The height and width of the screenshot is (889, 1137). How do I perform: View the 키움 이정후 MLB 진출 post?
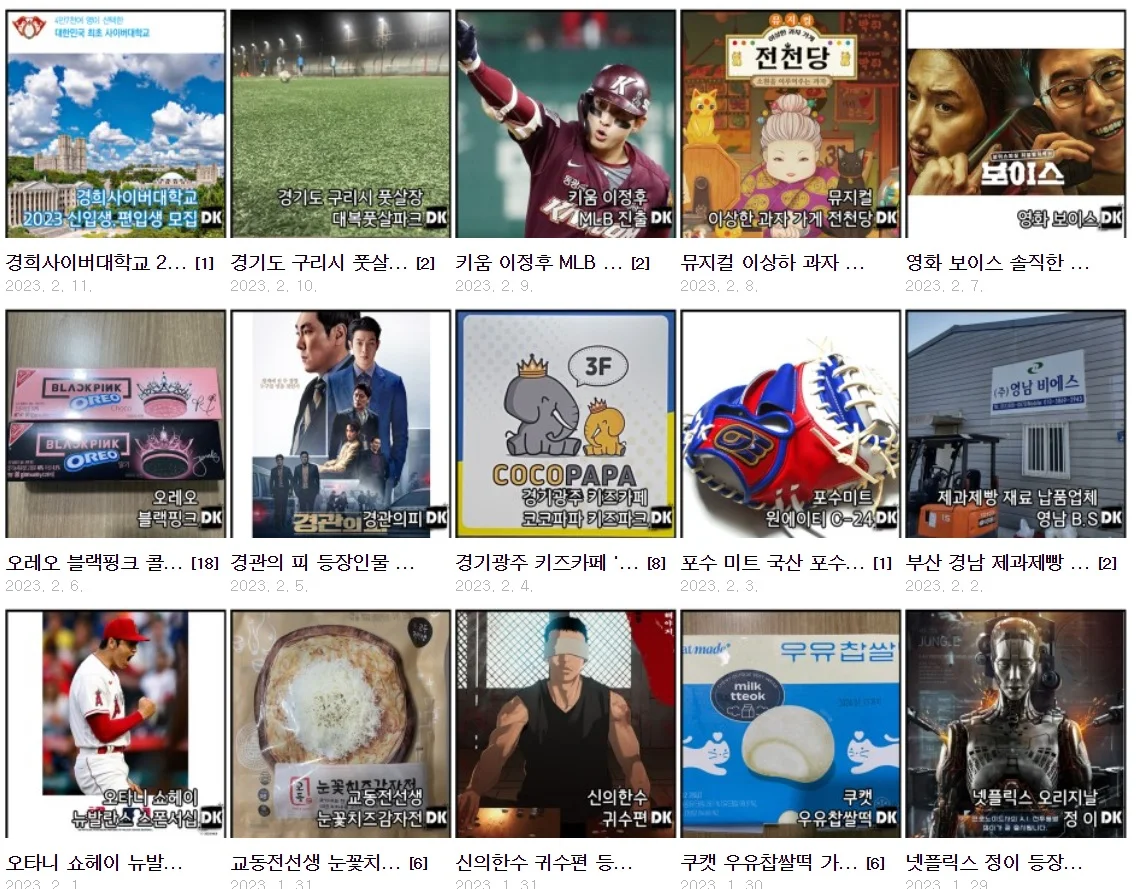click(565, 125)
